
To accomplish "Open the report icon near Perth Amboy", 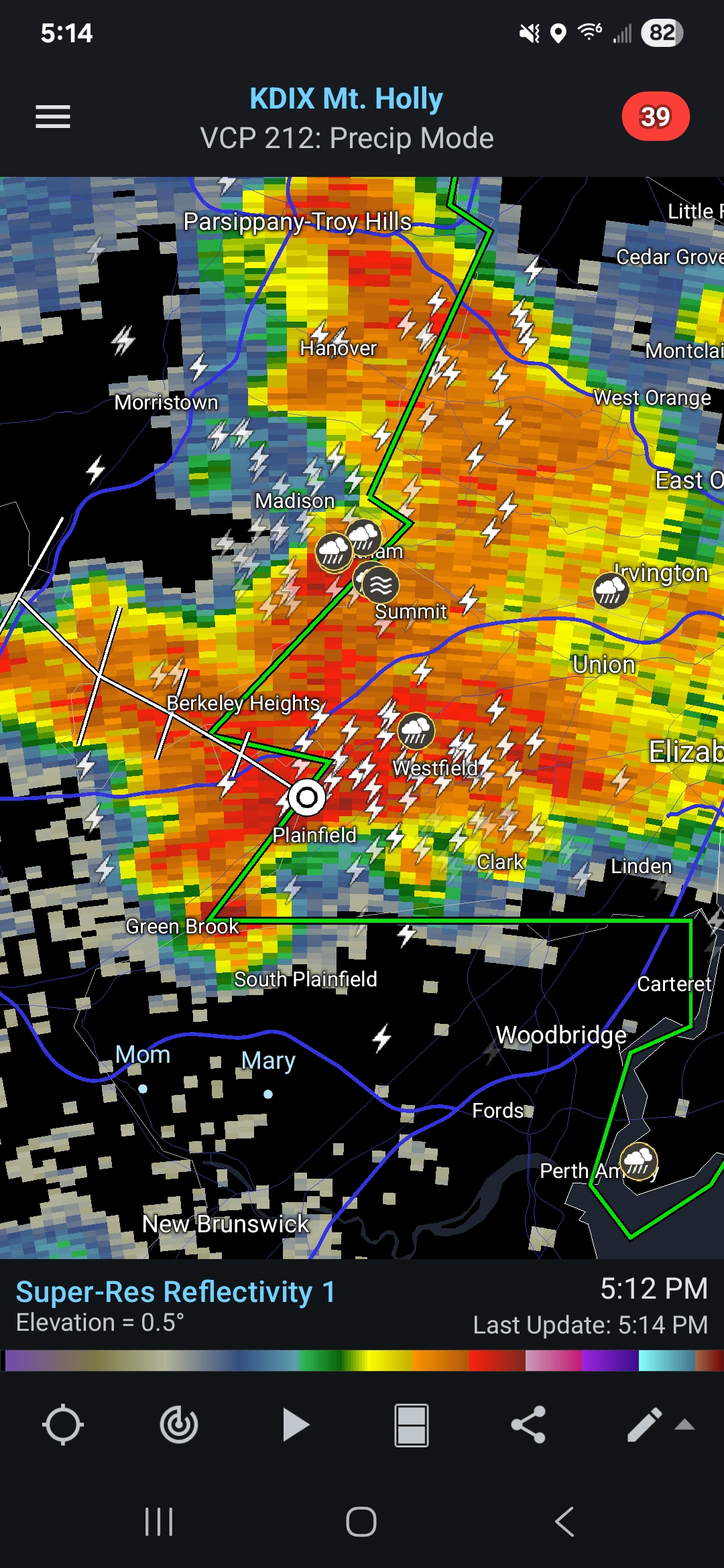I will point(638,1161).
